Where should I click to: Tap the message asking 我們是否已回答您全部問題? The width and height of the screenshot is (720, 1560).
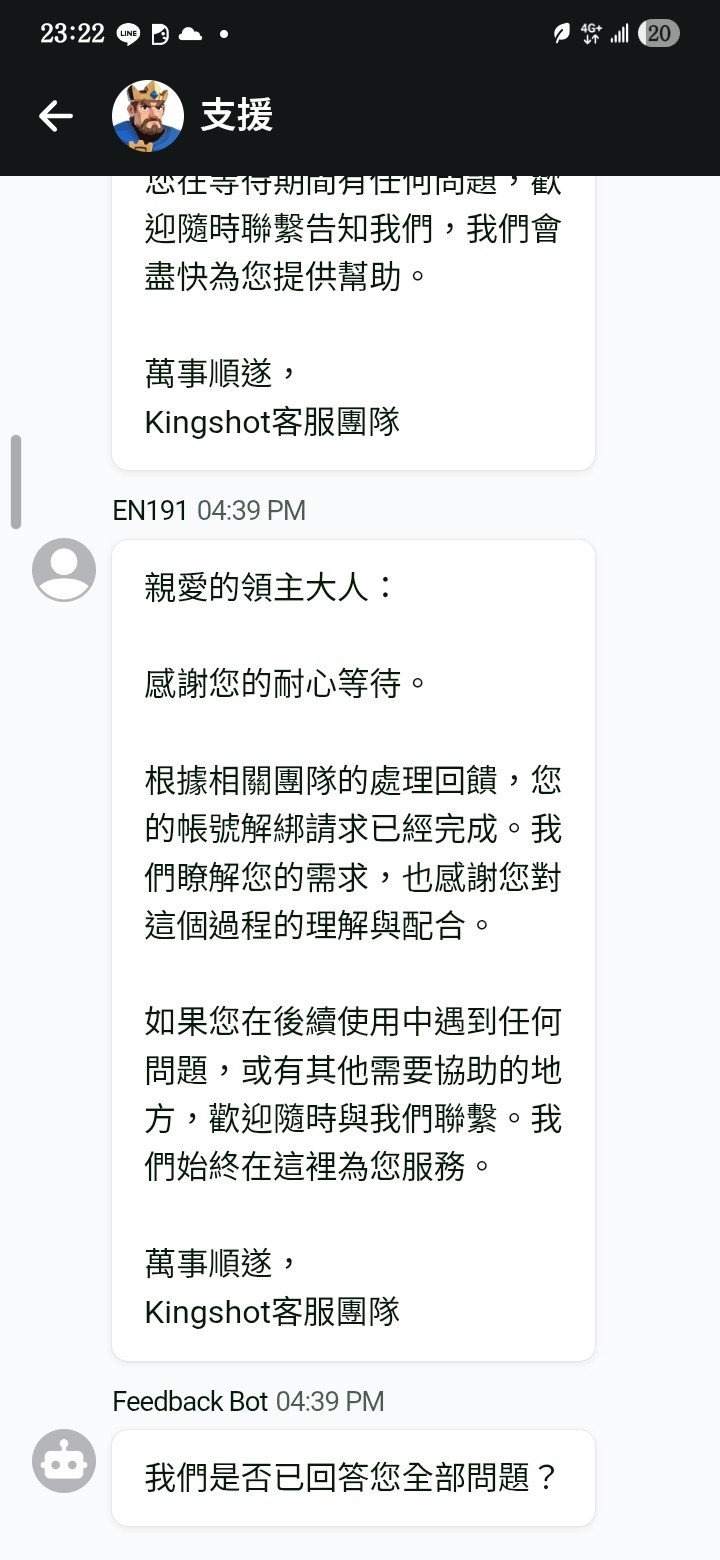pos(352,1477)
